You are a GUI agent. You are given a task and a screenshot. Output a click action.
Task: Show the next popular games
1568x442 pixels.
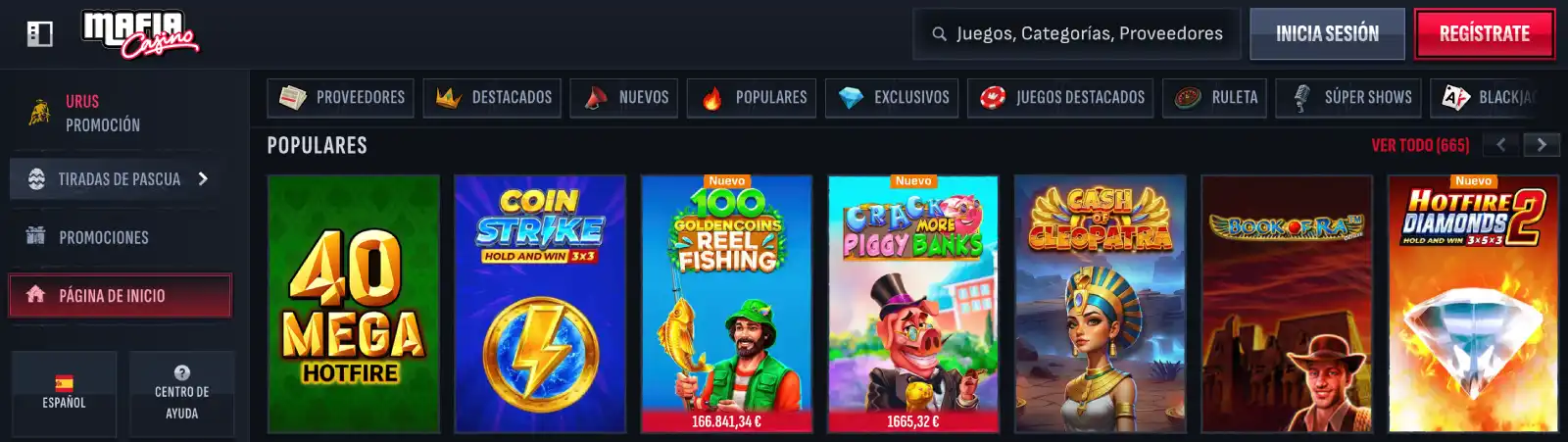(1541, 145)
